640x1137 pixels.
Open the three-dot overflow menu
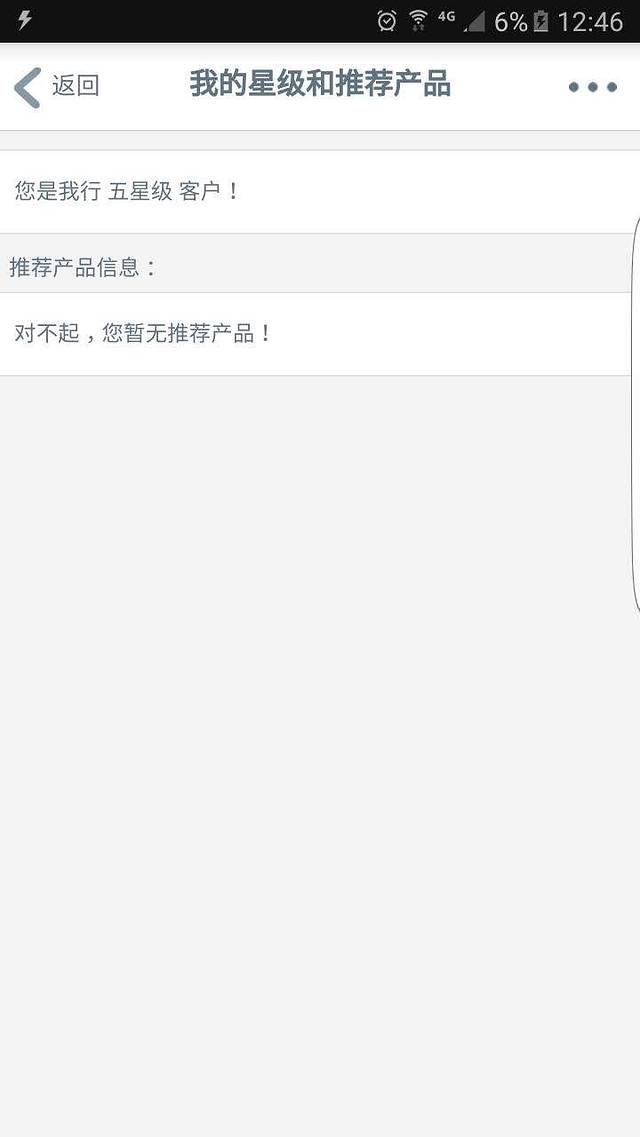point(592,88)
